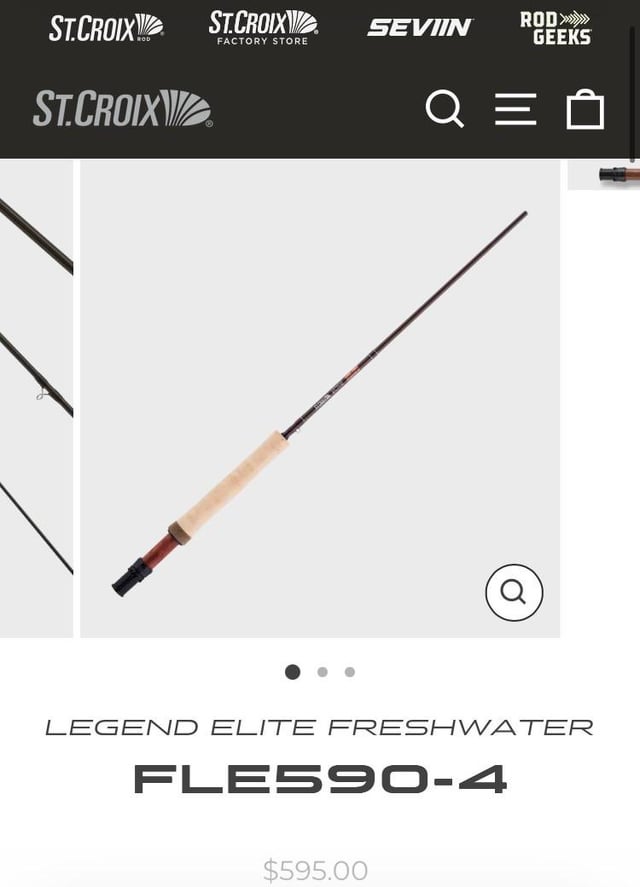Switch to the Seviin brand site
Screen dimensions: 640x887
click(x=419, y=27)
